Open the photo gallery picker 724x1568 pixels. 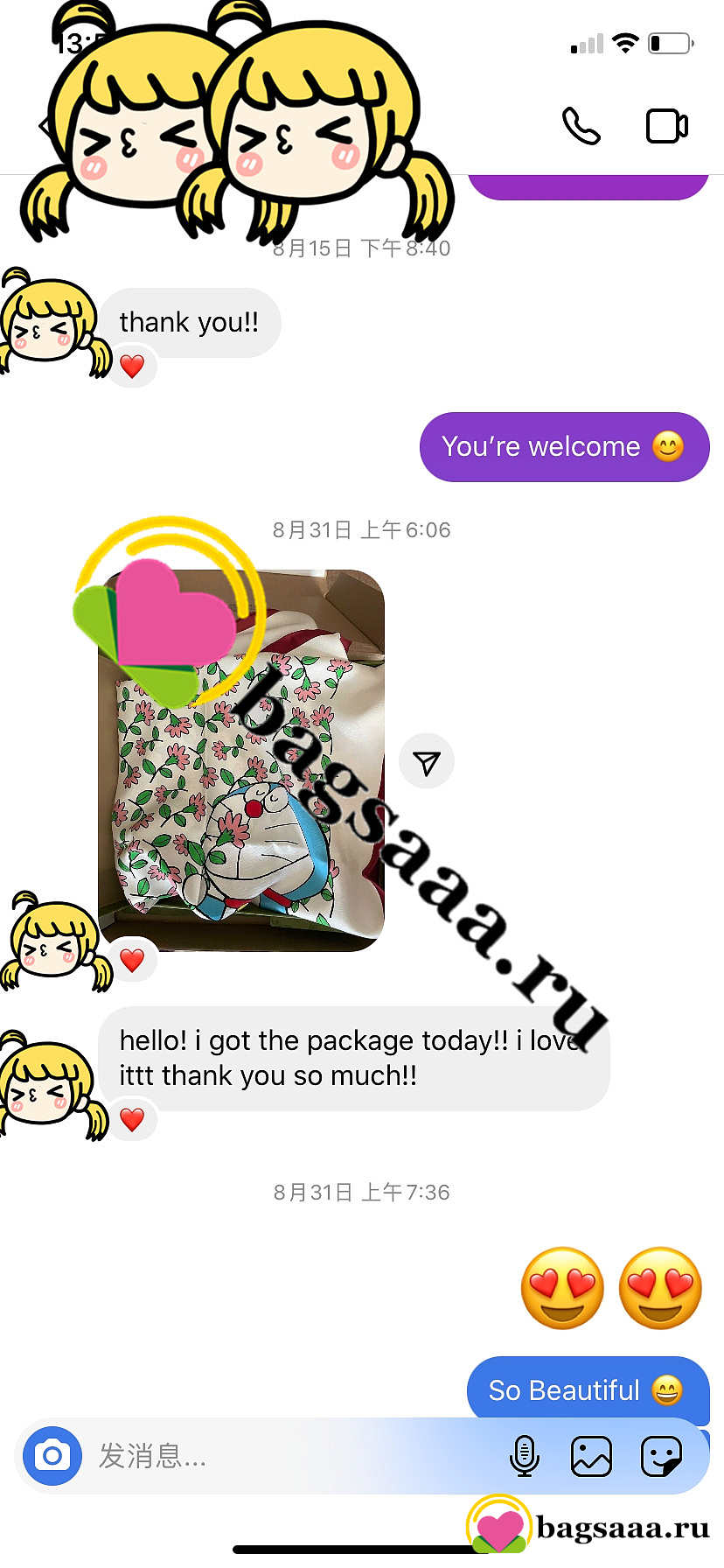coord(591,1456)
